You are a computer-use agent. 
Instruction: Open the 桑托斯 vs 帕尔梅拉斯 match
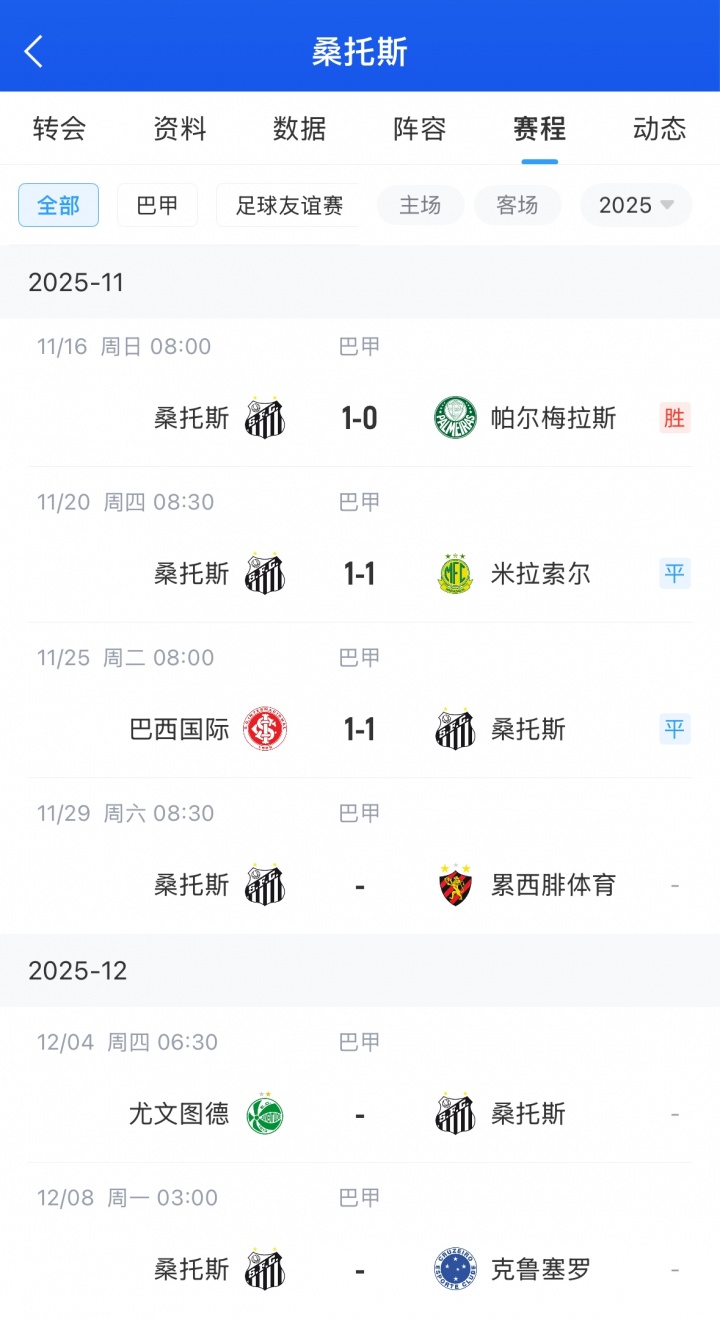pos(360,418)
